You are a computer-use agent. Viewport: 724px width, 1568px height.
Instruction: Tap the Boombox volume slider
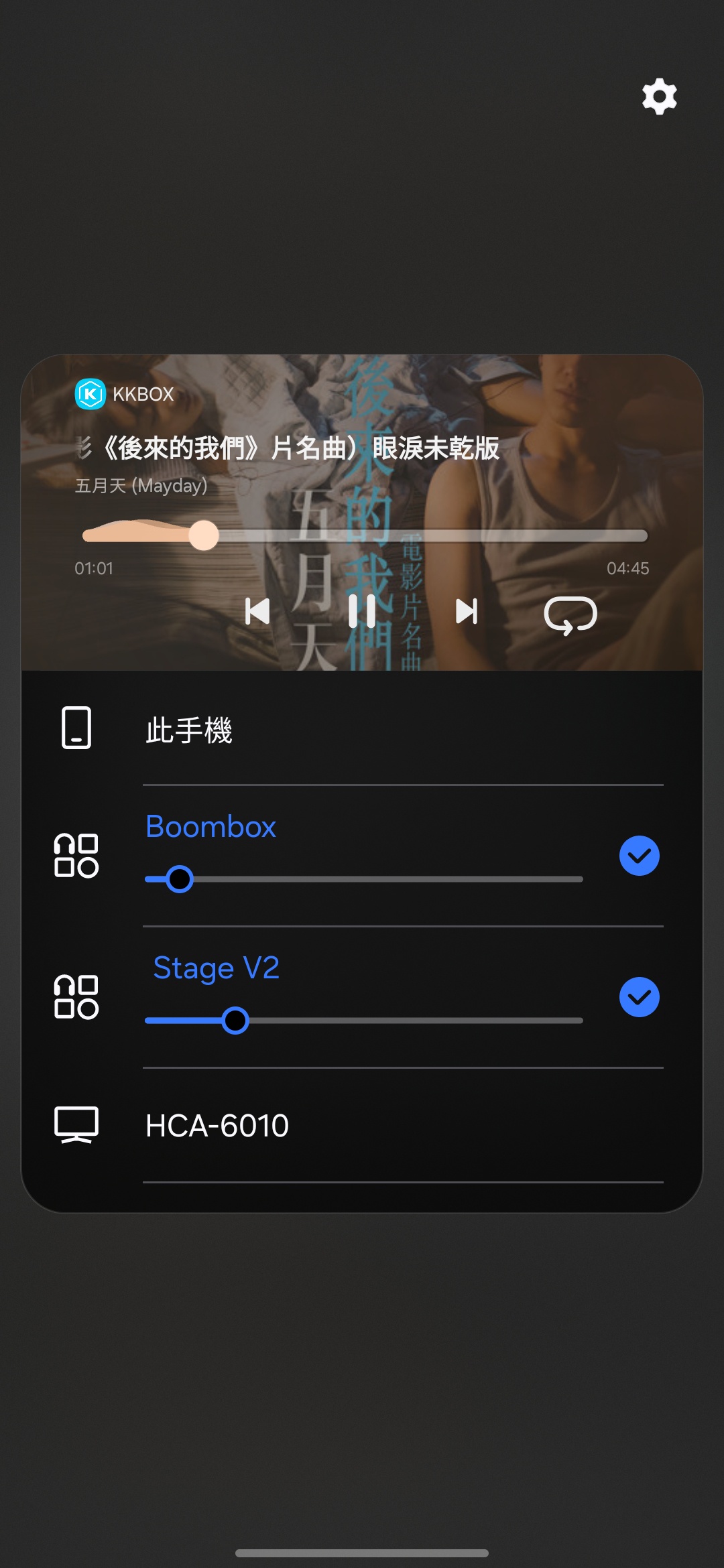click(x=364, y=879)
